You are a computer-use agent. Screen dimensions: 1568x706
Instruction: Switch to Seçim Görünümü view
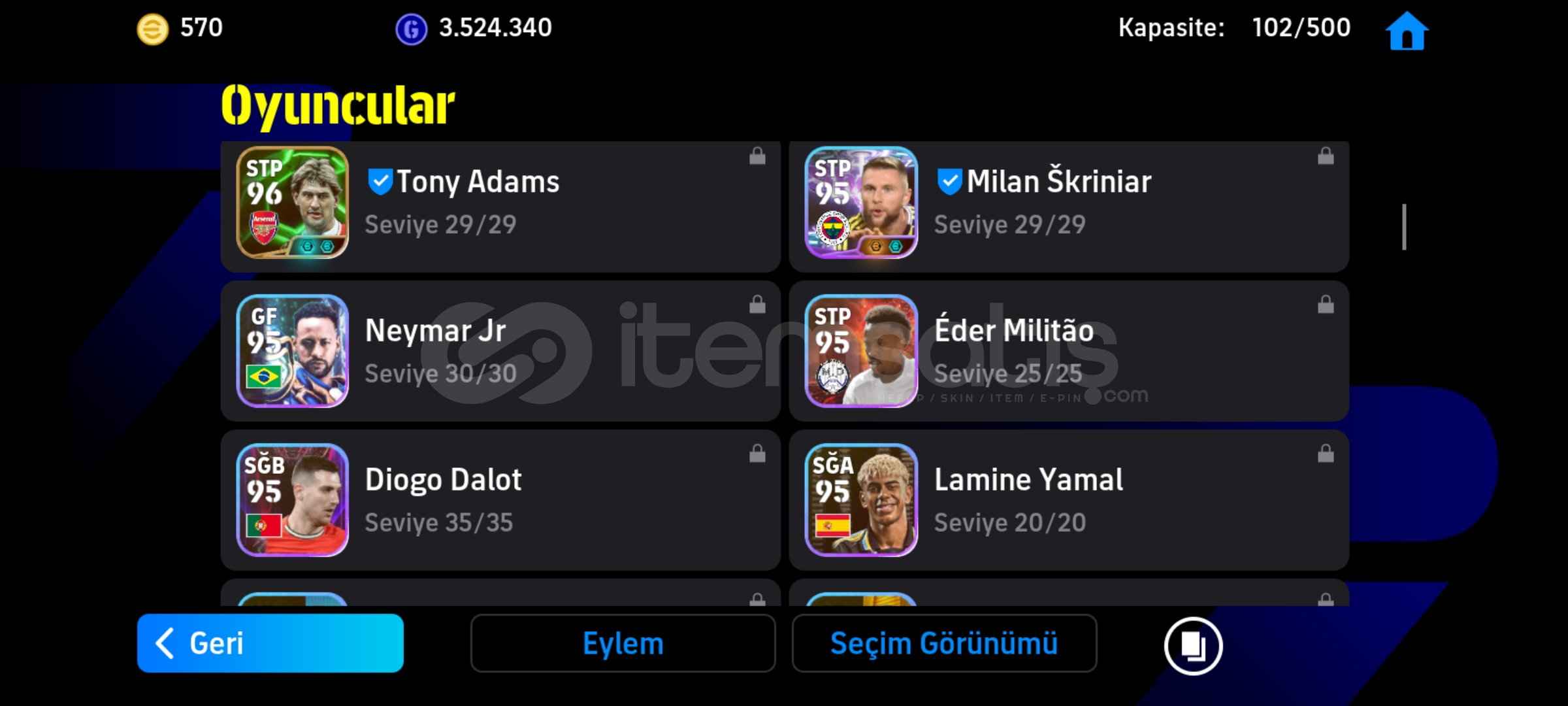pyautogui.click(x=944, y=643)
